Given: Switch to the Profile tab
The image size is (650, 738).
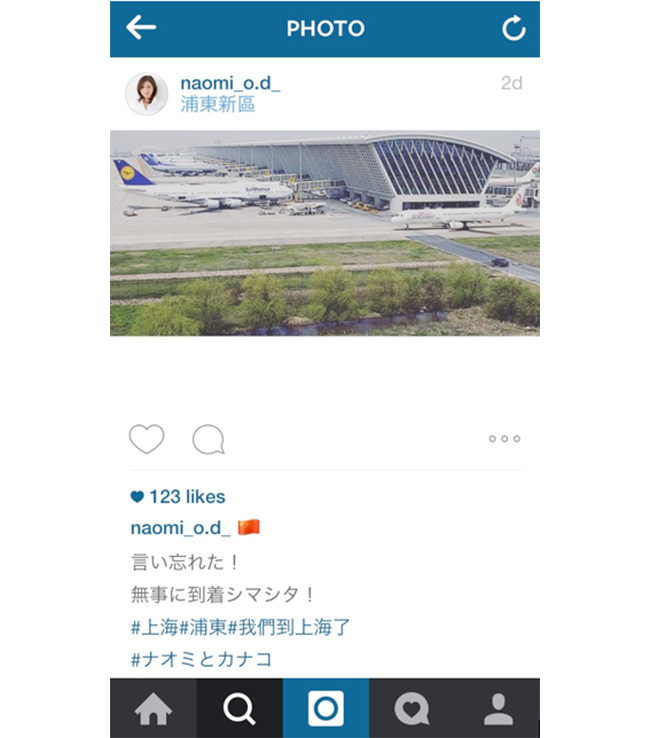Looking at the screenshot, I should (497, 709).
